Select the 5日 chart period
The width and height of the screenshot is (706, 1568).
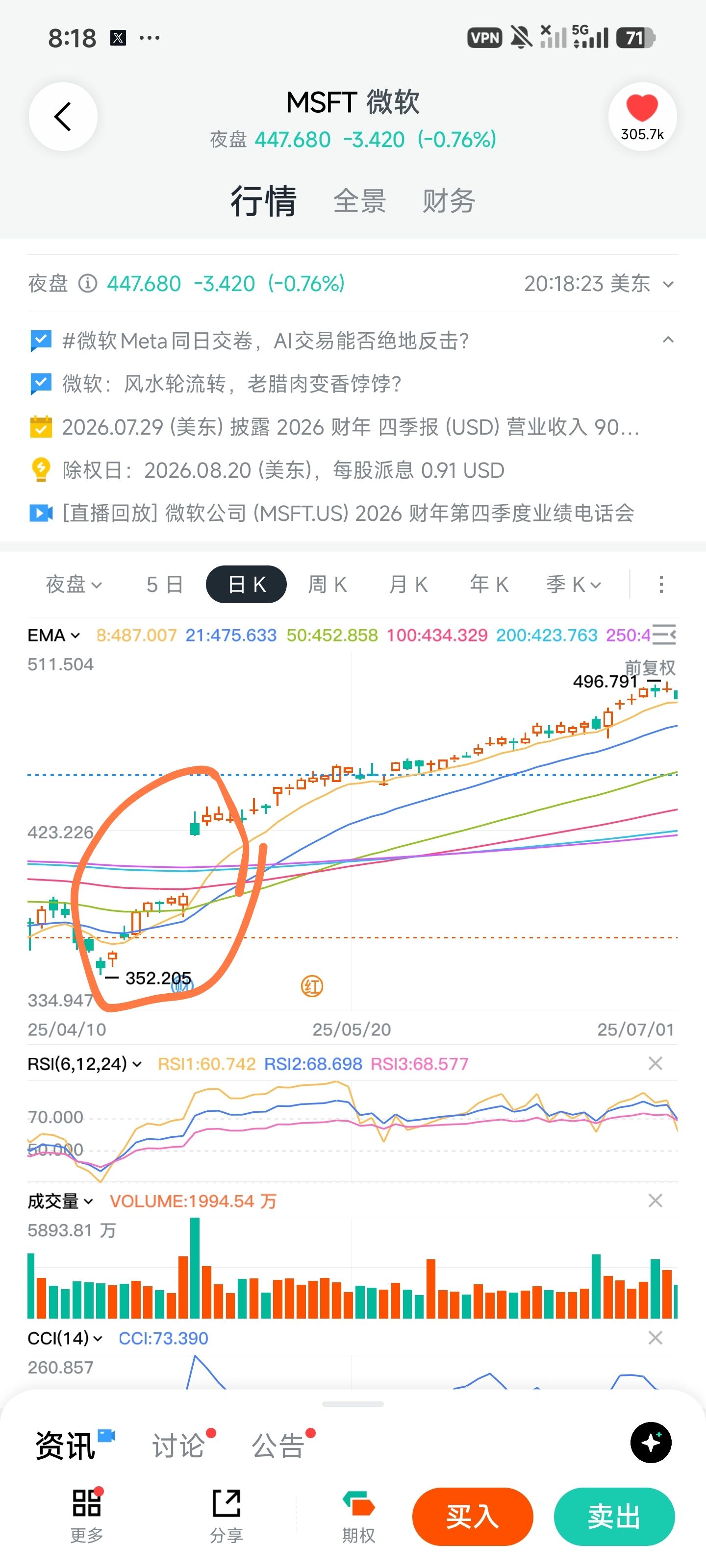(x=164, y=585)
